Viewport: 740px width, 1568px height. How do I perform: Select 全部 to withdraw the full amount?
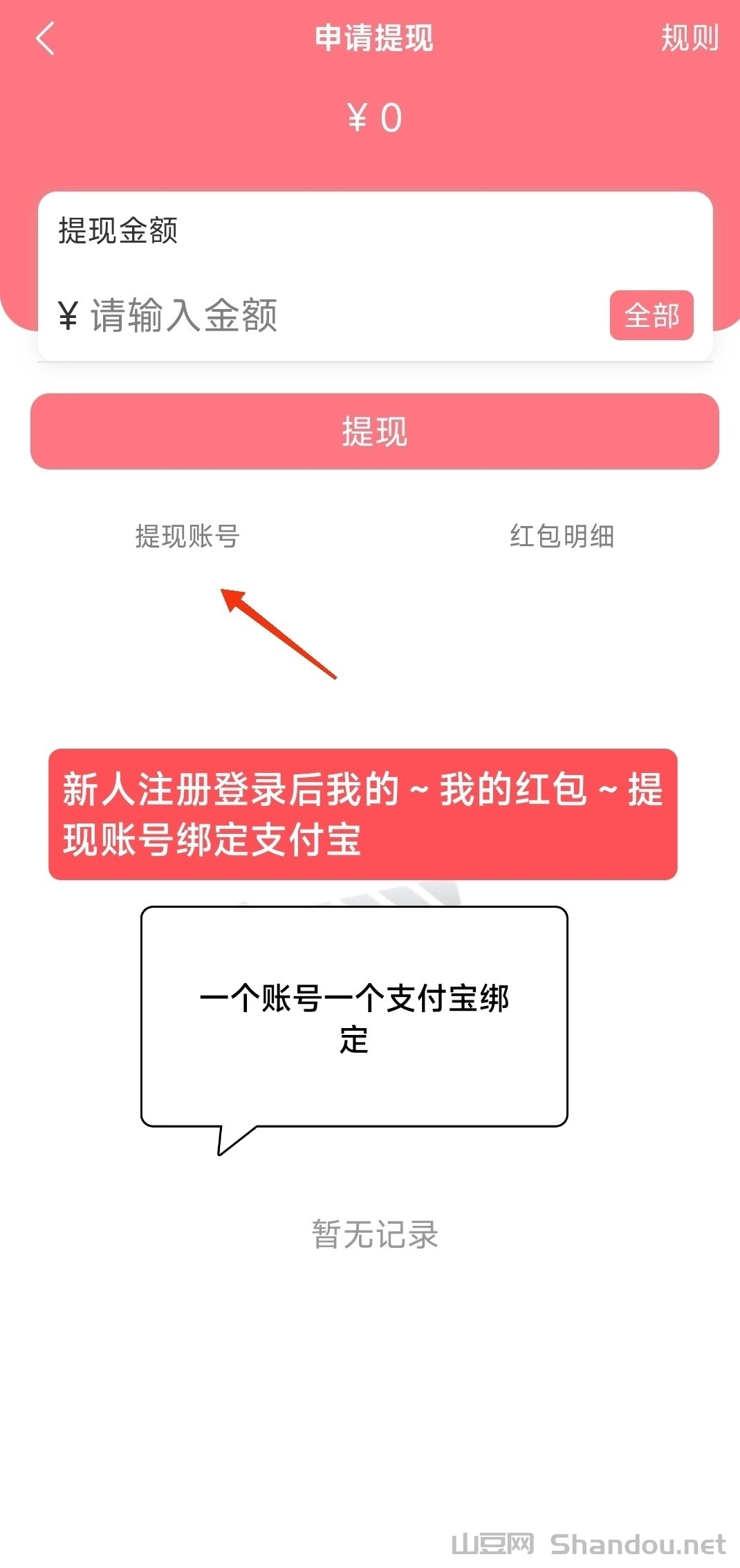(651, 315)
